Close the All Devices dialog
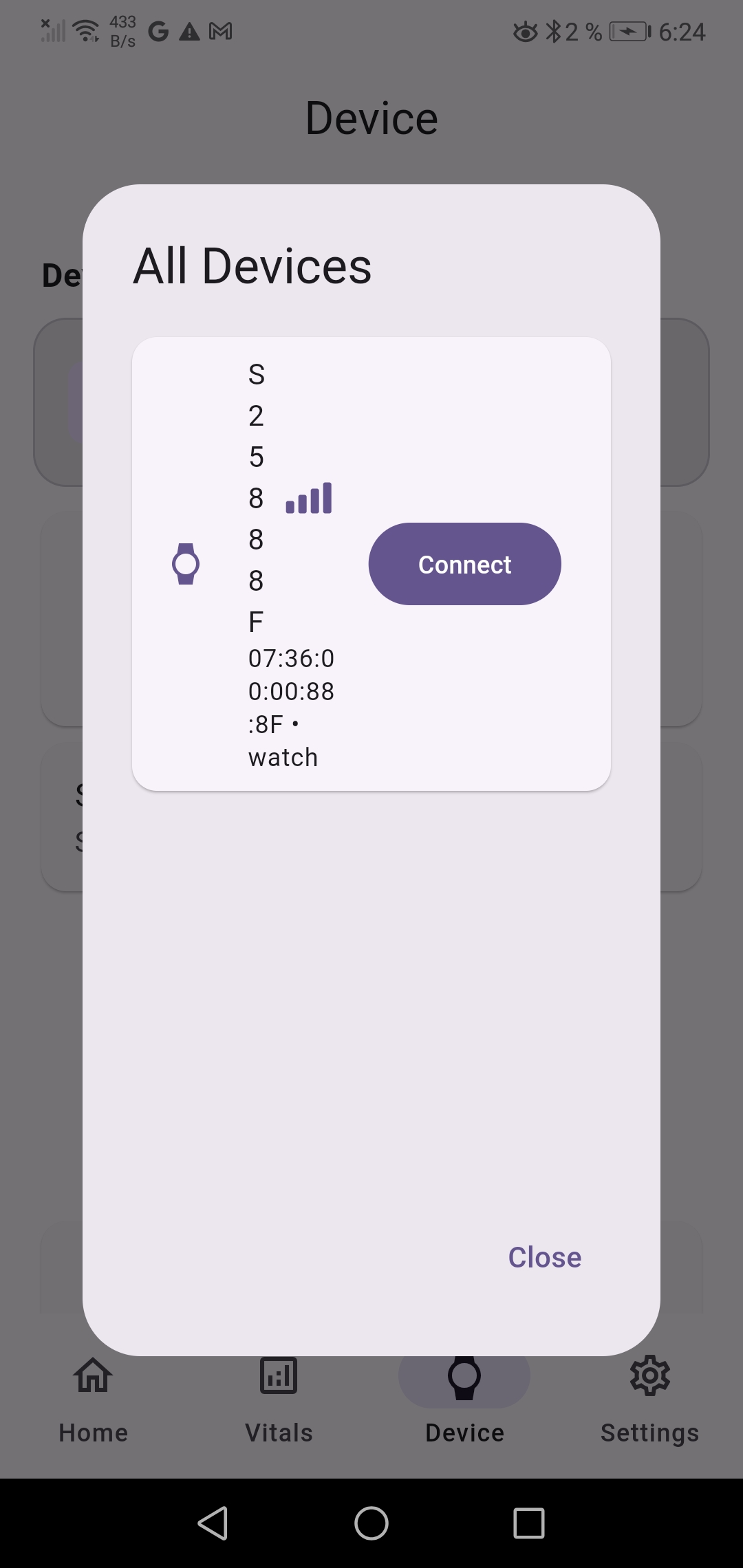This screenshot has height=1568, width=743. coord(544,1256)
